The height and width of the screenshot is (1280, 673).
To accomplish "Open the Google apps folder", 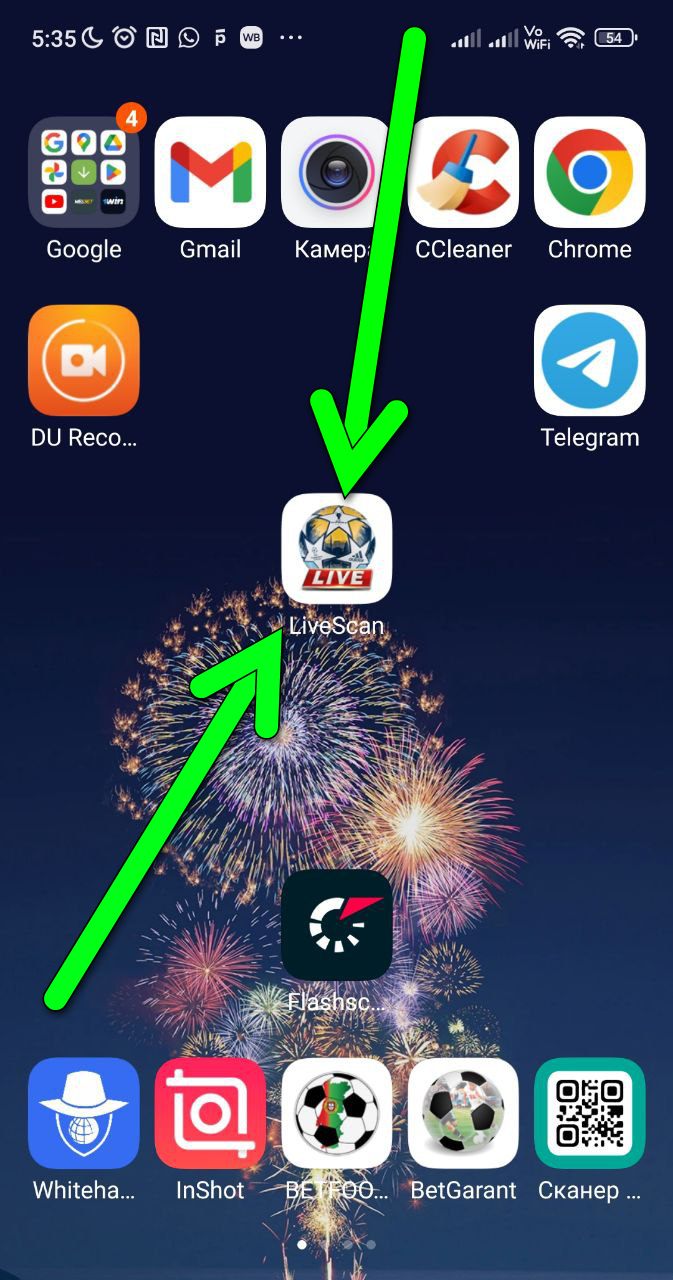I will point(84,172).
